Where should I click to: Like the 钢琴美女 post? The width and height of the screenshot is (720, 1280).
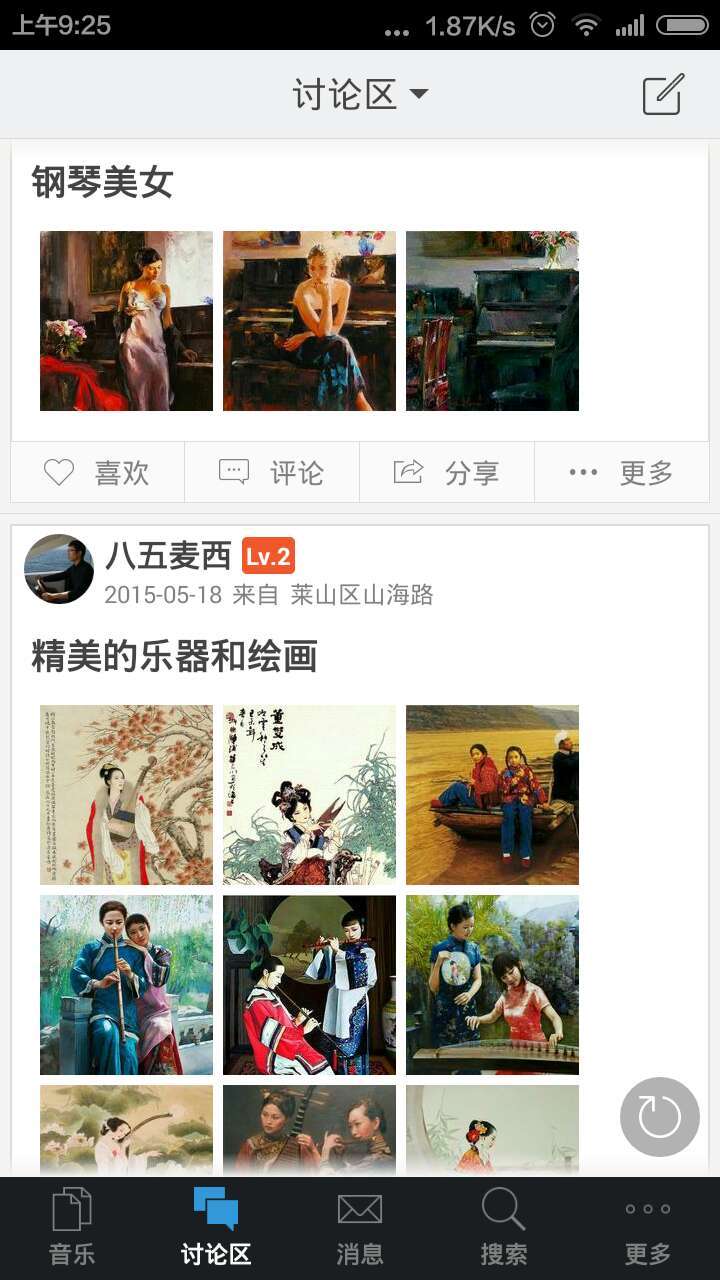(x=97, y=472)
